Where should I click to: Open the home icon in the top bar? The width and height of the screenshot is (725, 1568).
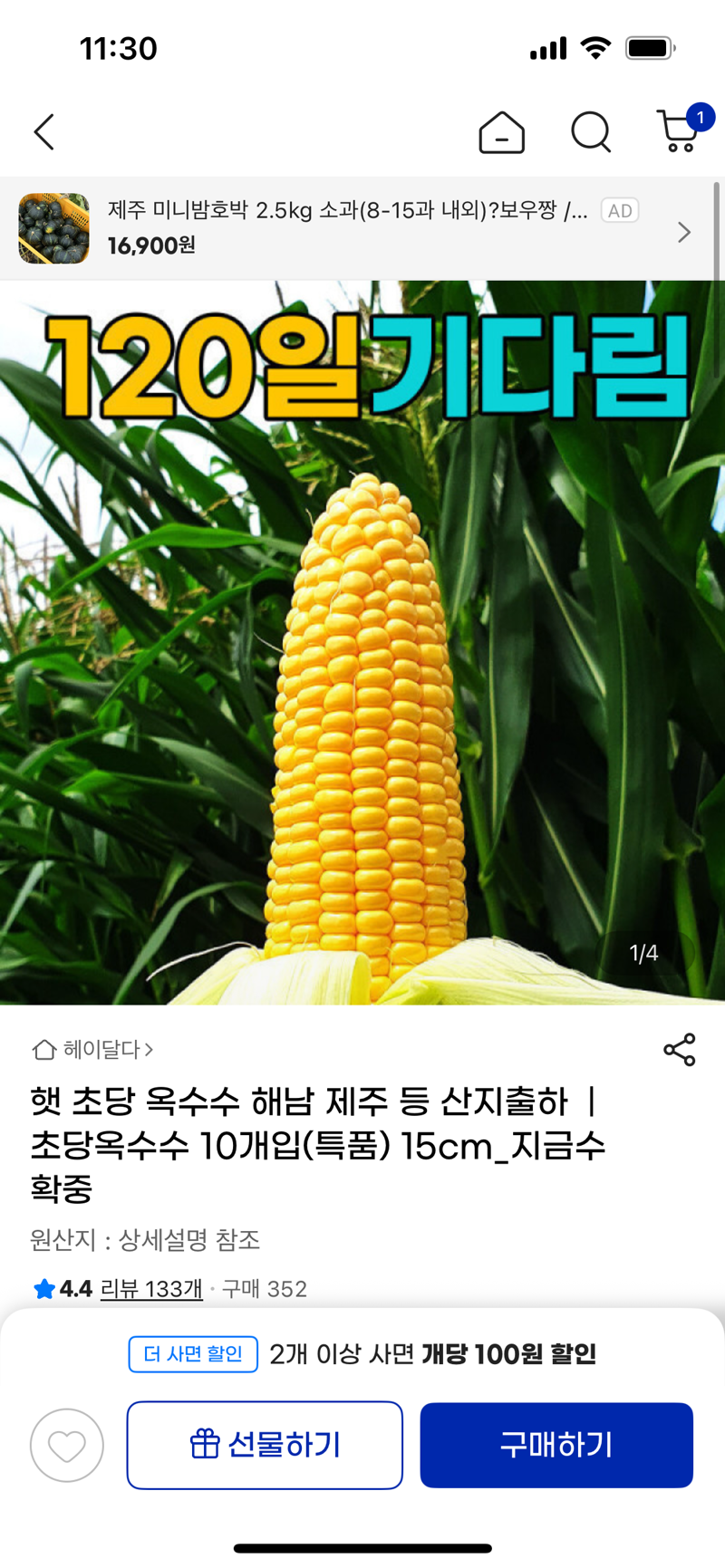pyautogui.click(x=501, y=133)
